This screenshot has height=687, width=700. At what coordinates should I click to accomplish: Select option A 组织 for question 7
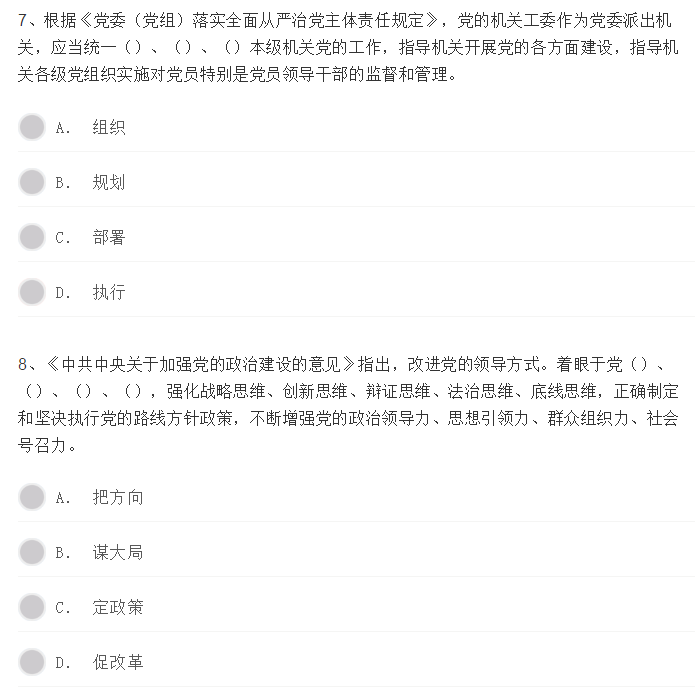(33, 127)
